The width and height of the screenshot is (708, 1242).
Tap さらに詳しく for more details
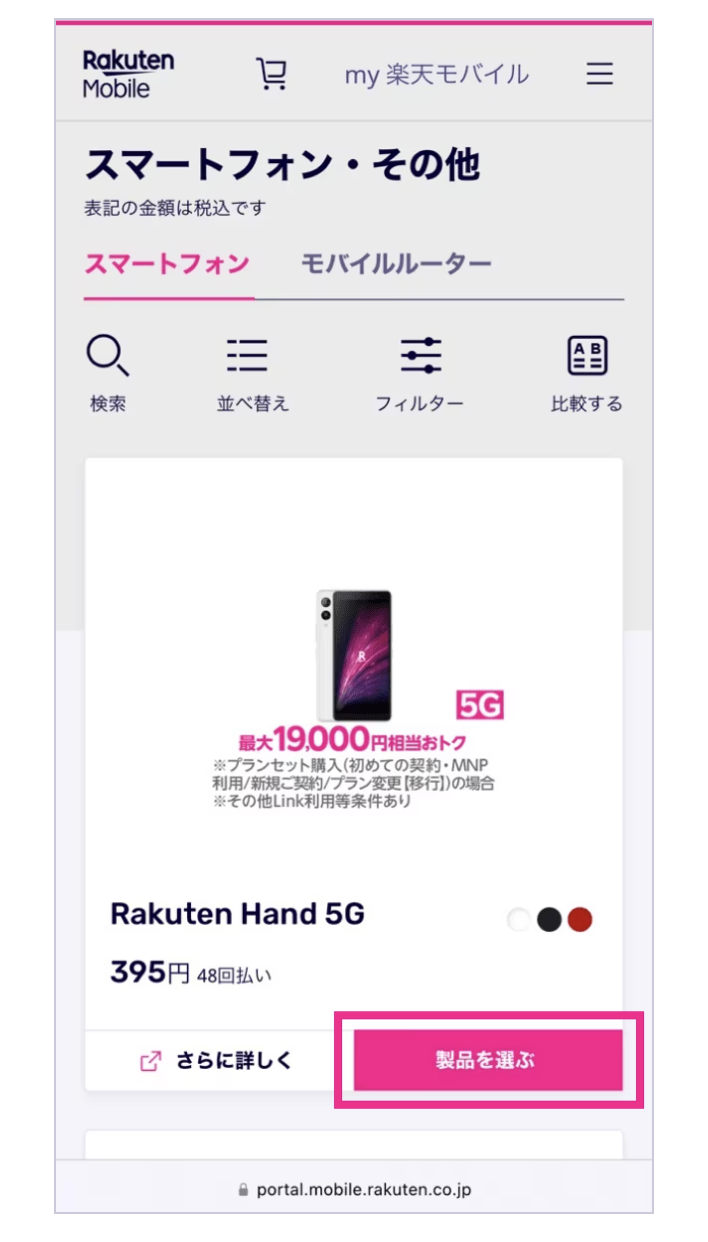point(216,1061)
